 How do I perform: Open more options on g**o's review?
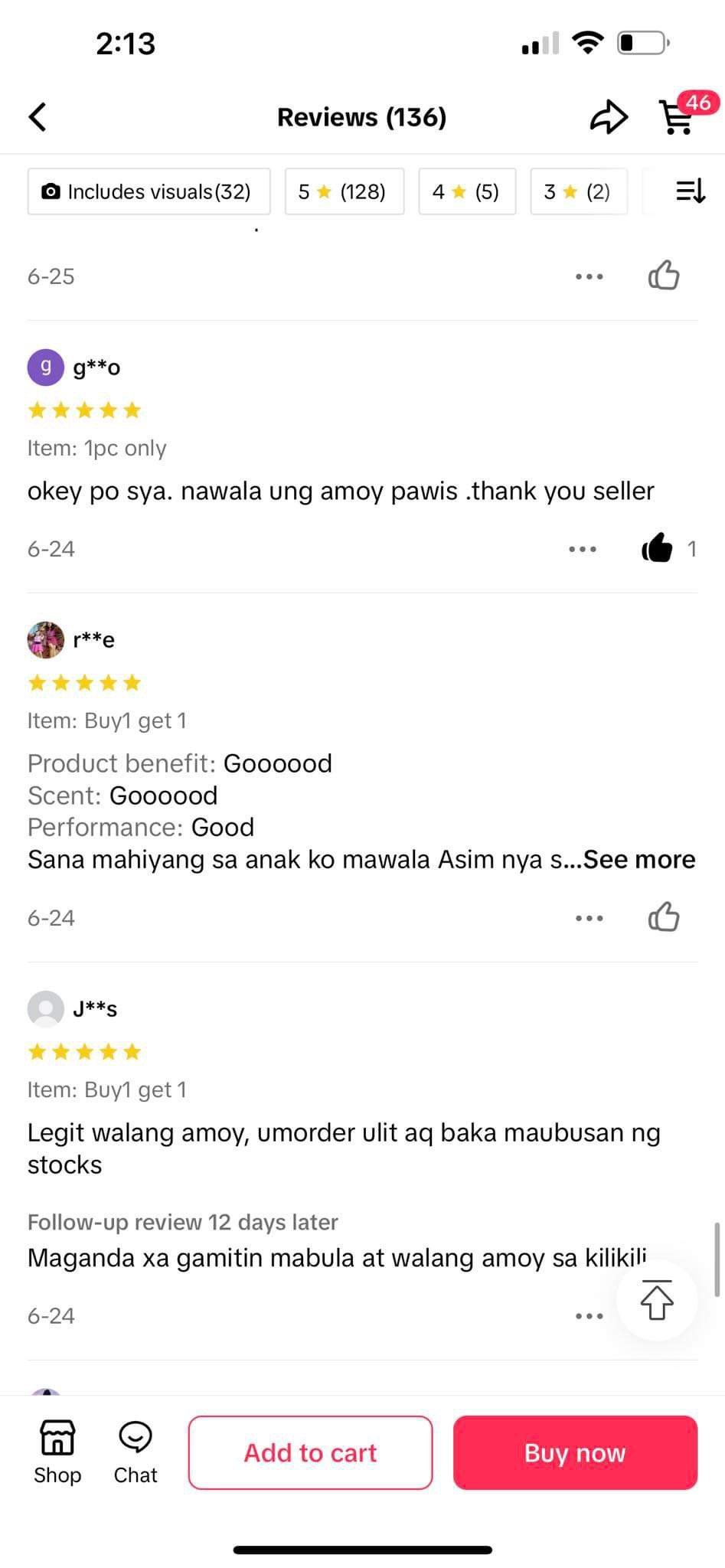pos(583,549)
